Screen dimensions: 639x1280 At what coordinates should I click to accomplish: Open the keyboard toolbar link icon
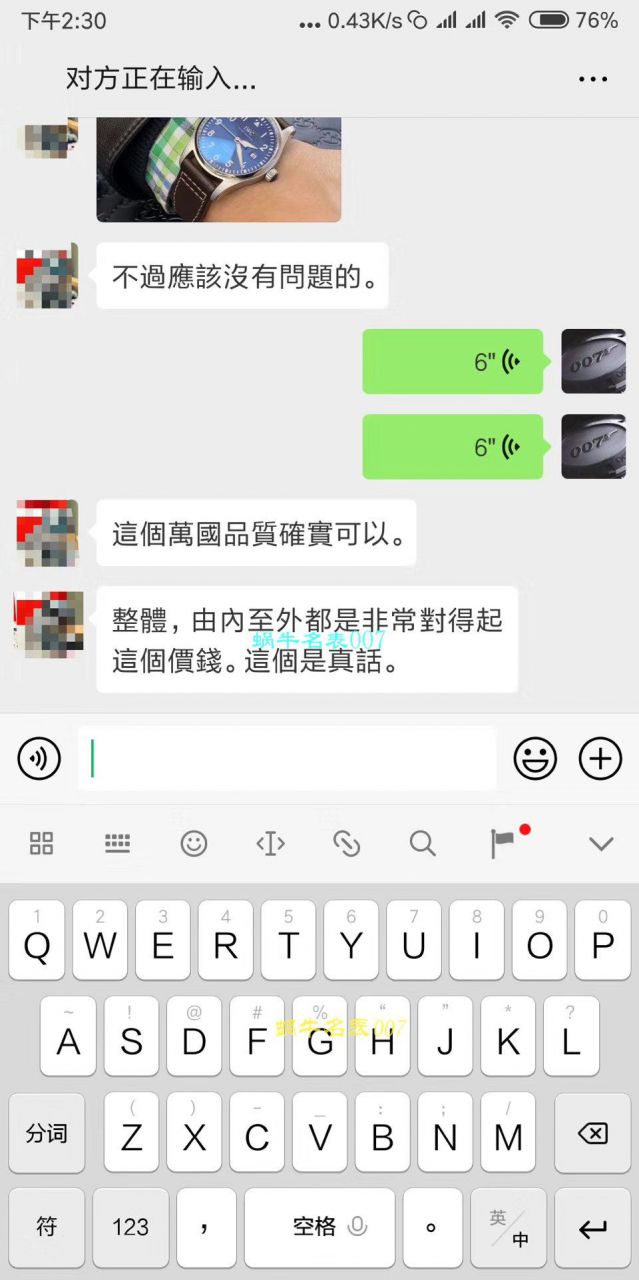point(346,843)
